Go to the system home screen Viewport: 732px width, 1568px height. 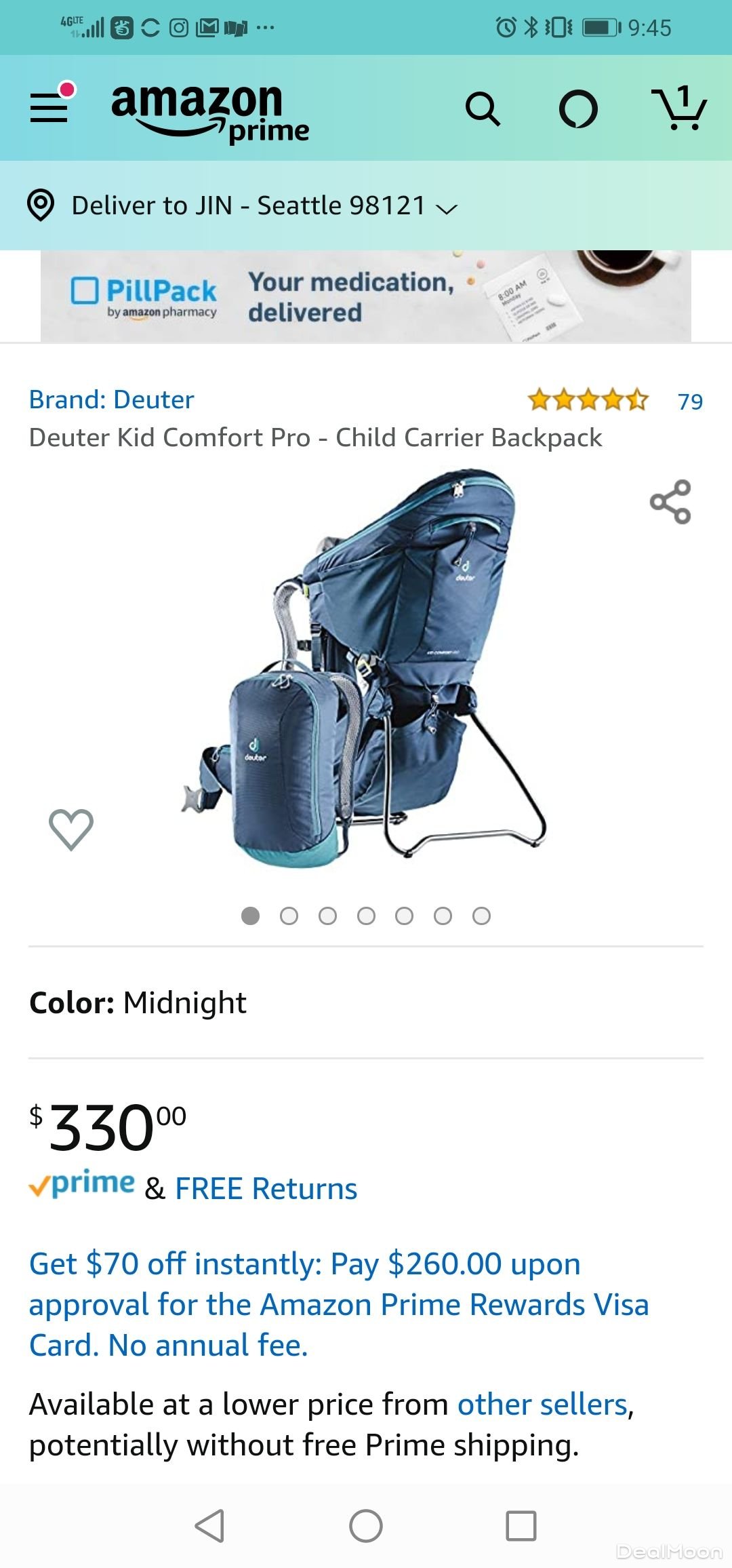366,1526
